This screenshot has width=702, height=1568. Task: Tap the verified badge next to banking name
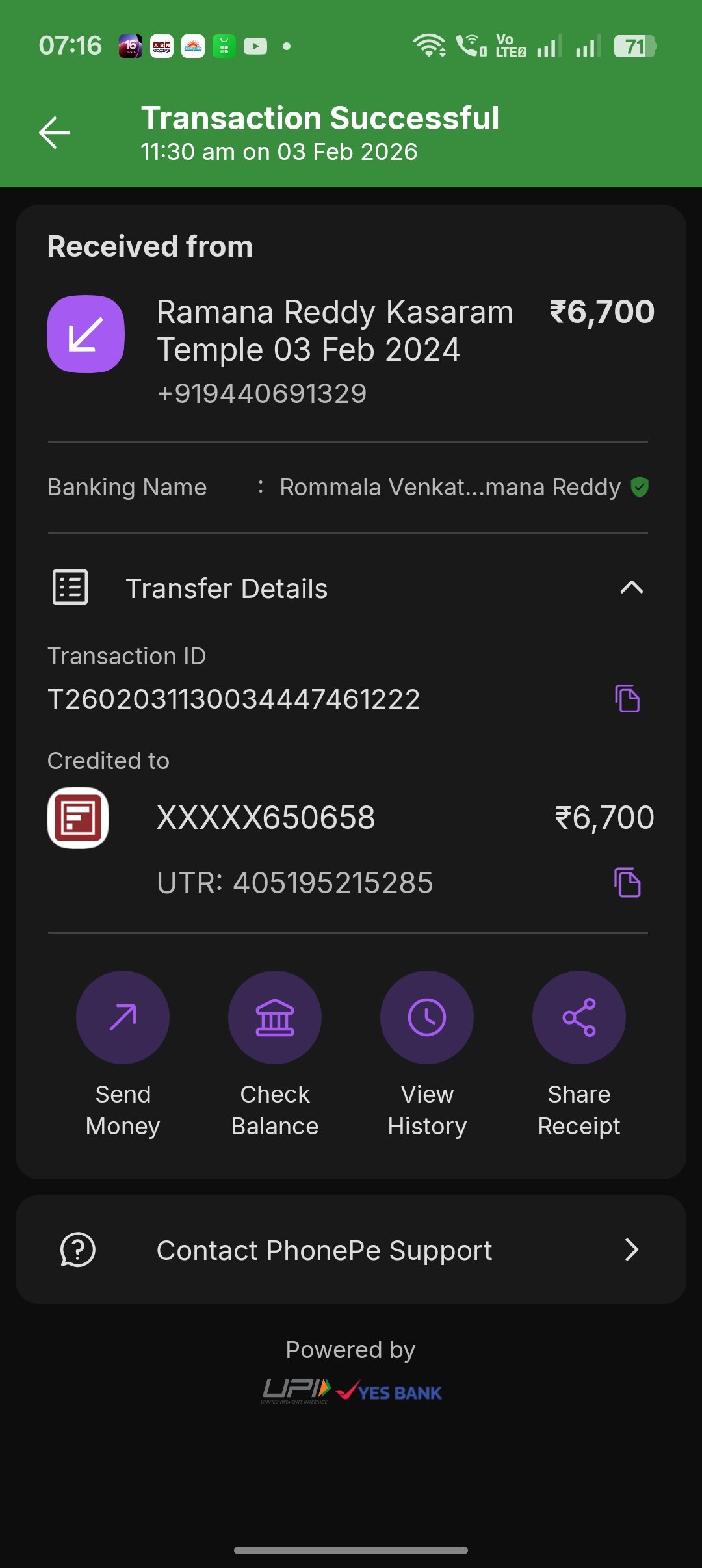[638, 488]
